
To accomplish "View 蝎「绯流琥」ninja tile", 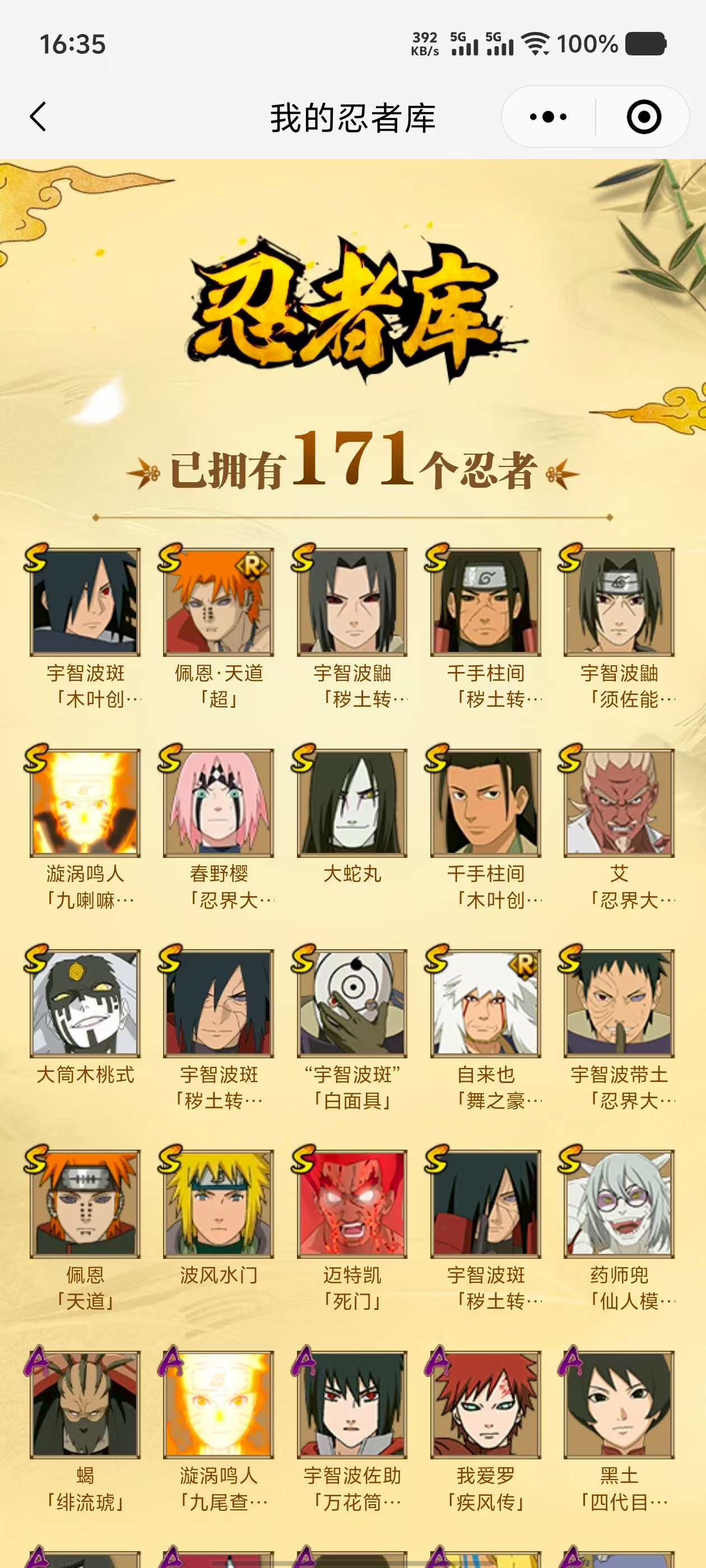I will [x=85, y=1405].
